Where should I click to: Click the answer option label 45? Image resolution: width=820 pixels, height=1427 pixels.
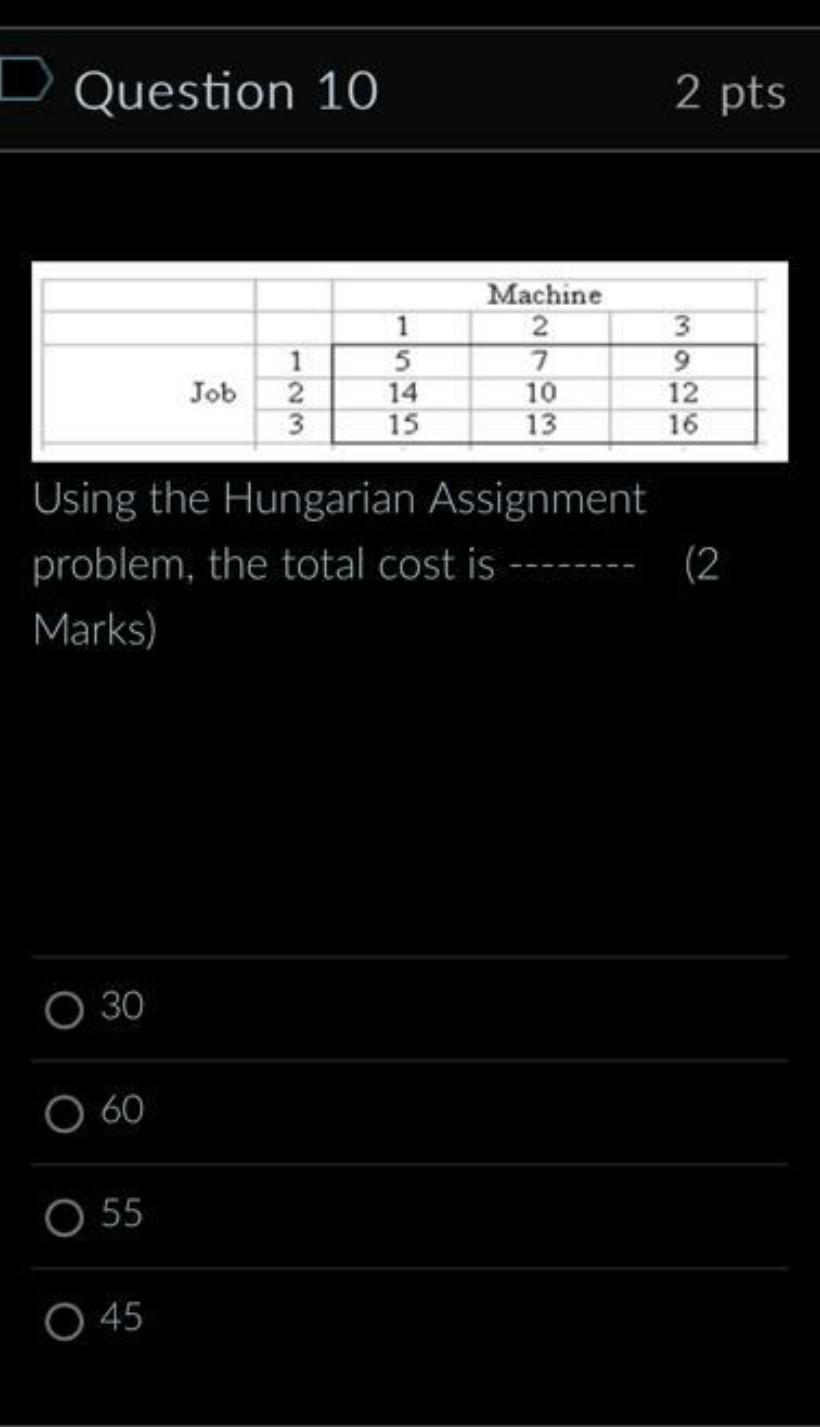(x=123, y=1319)
